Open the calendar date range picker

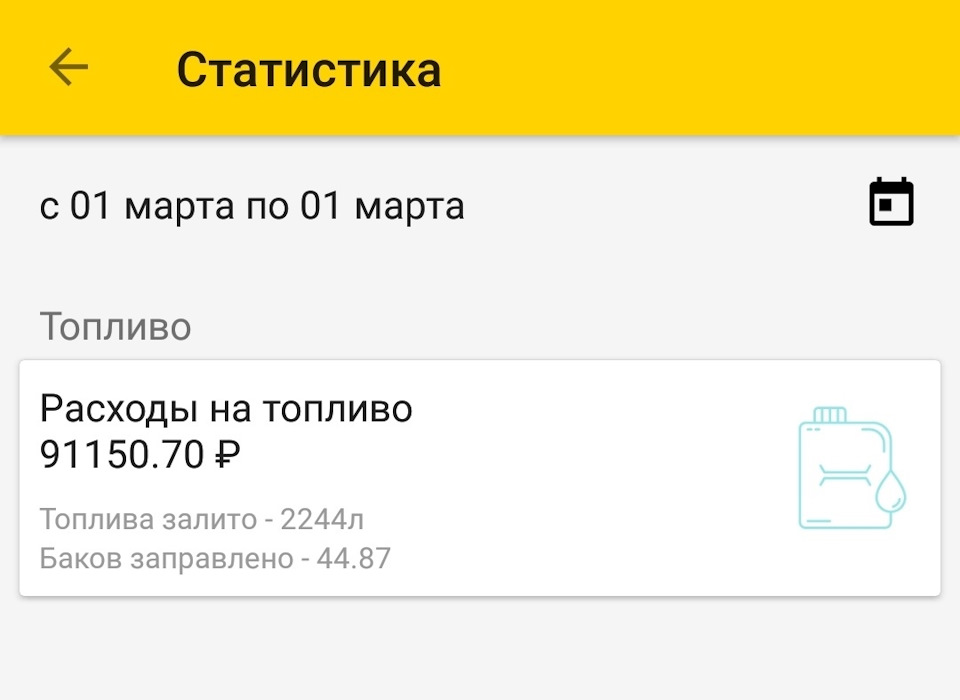click(890, 202)
